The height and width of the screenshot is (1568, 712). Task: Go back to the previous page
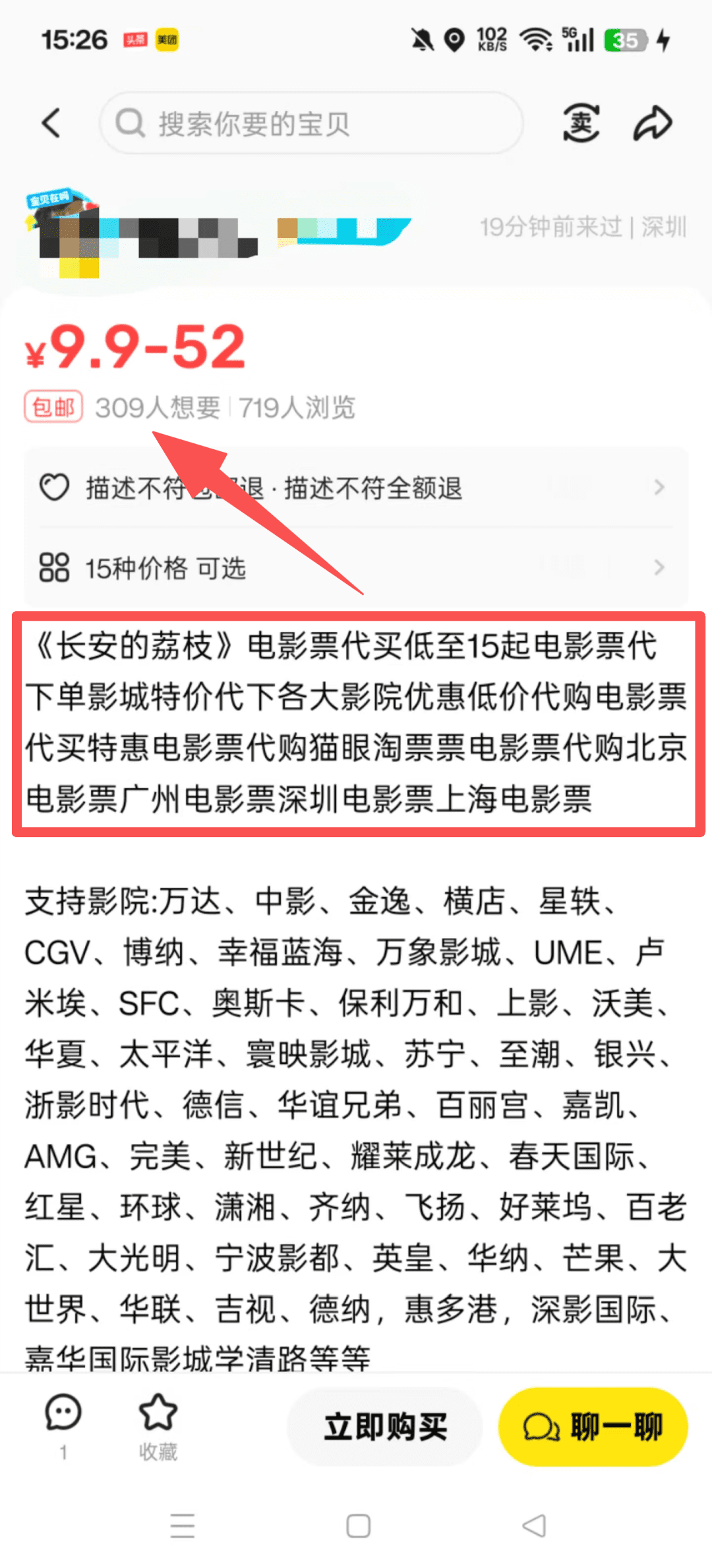[x=51, y=123]
